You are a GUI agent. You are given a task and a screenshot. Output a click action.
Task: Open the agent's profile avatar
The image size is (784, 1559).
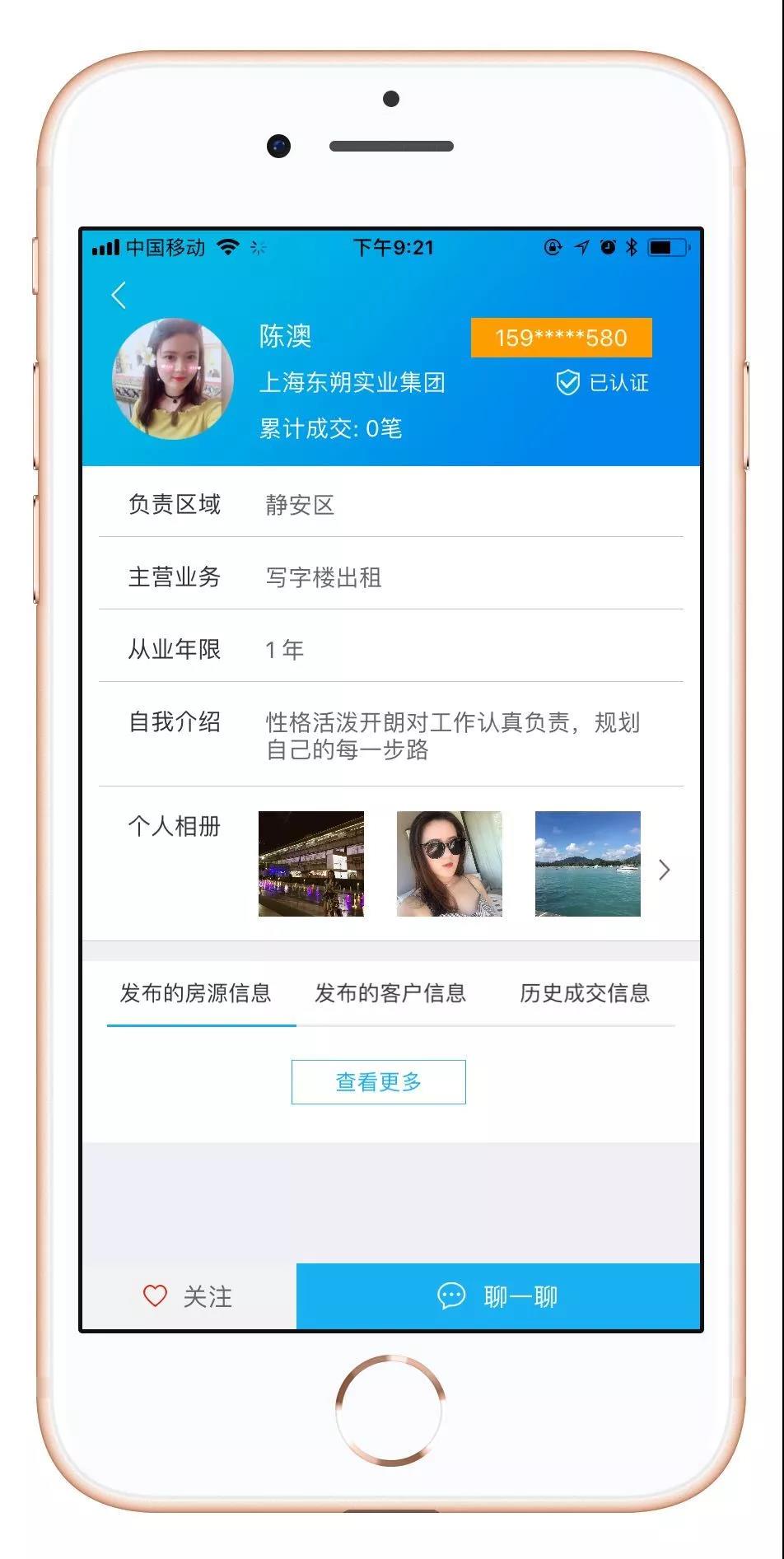[x=173, y=379]
